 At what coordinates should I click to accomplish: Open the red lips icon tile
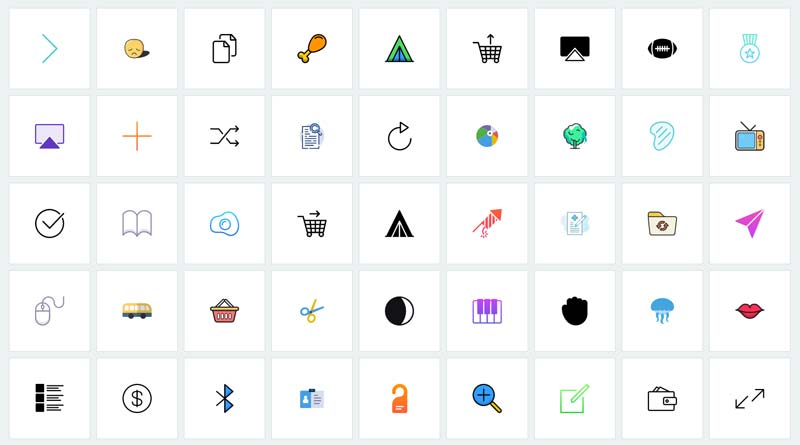click(750, 311)
